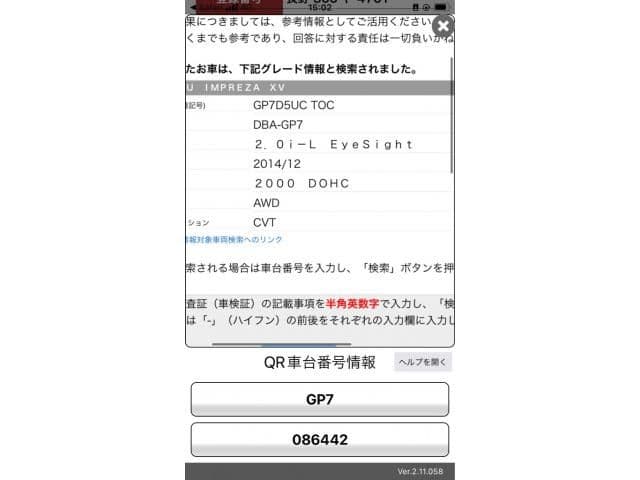Select the GP7 chassis number field
This screenshot has width=640, height=480.
[x=320, y=399]
